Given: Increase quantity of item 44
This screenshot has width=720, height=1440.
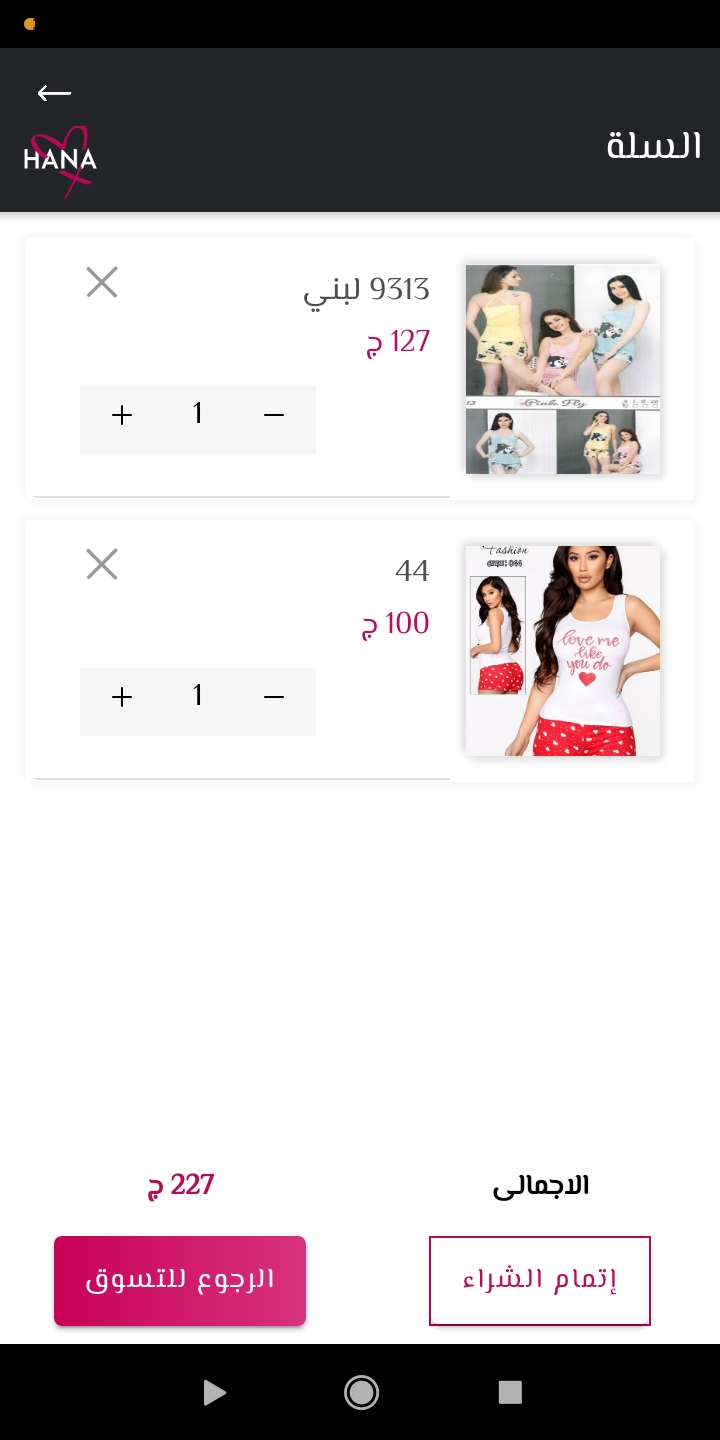Looking at the screenshot, I should [122, 697].
